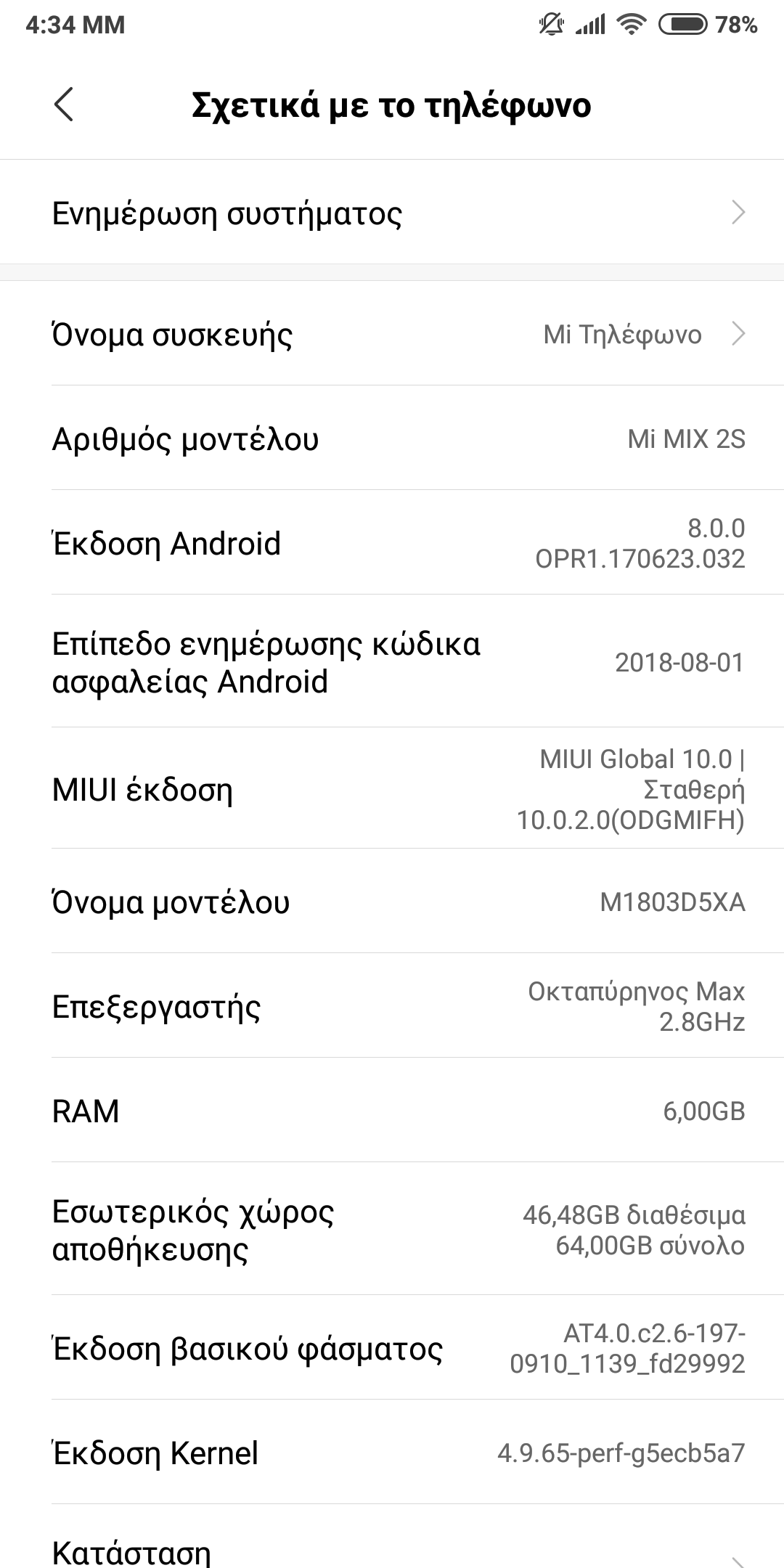Viewport: 784px width, 1568px height.
Task: Open the Κατάσταση row
Action: (392, 1546)
